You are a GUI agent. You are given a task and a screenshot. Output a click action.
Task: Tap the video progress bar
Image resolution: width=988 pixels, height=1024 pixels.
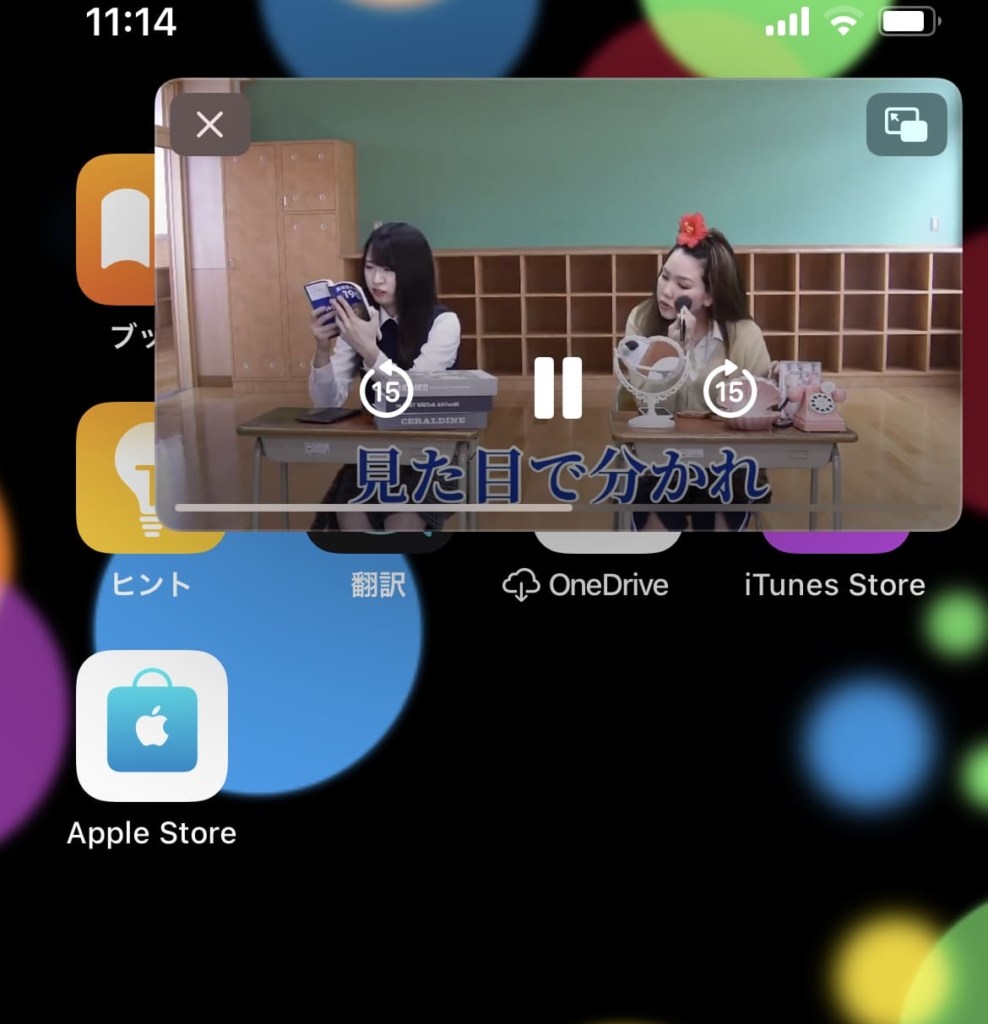tap(556, 507)
